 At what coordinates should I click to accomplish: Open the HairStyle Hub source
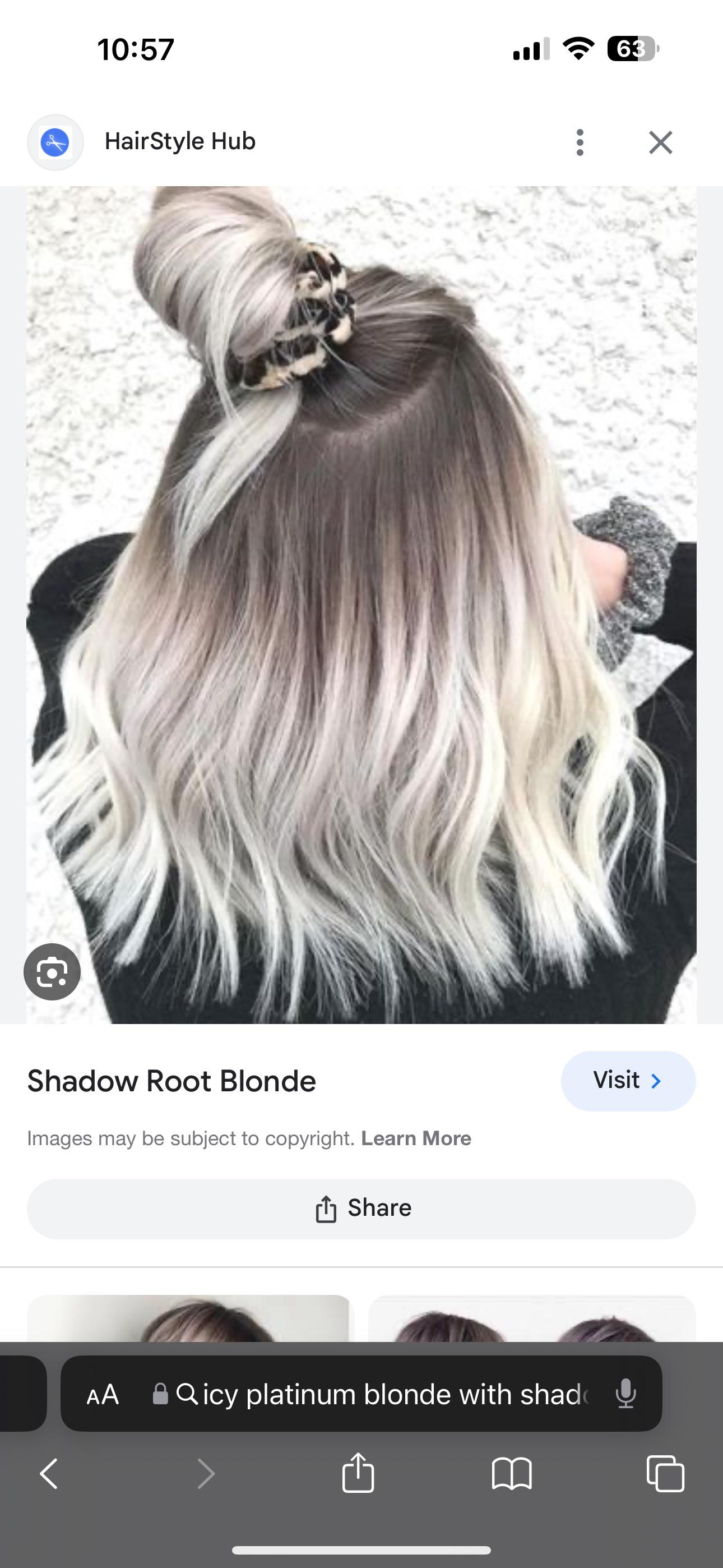click(x=180, y=141)
